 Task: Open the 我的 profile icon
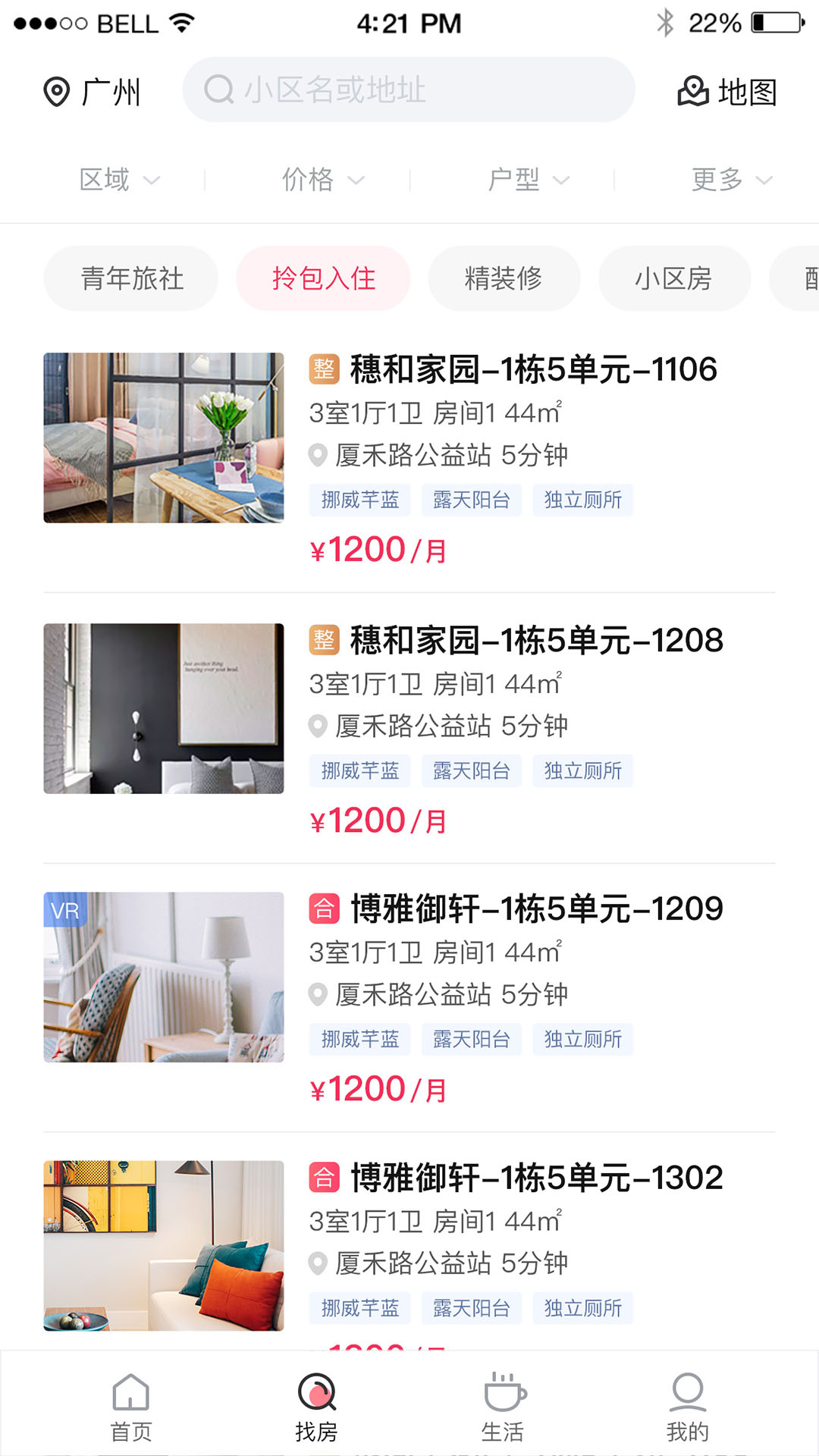click(x=689, y=1407)
